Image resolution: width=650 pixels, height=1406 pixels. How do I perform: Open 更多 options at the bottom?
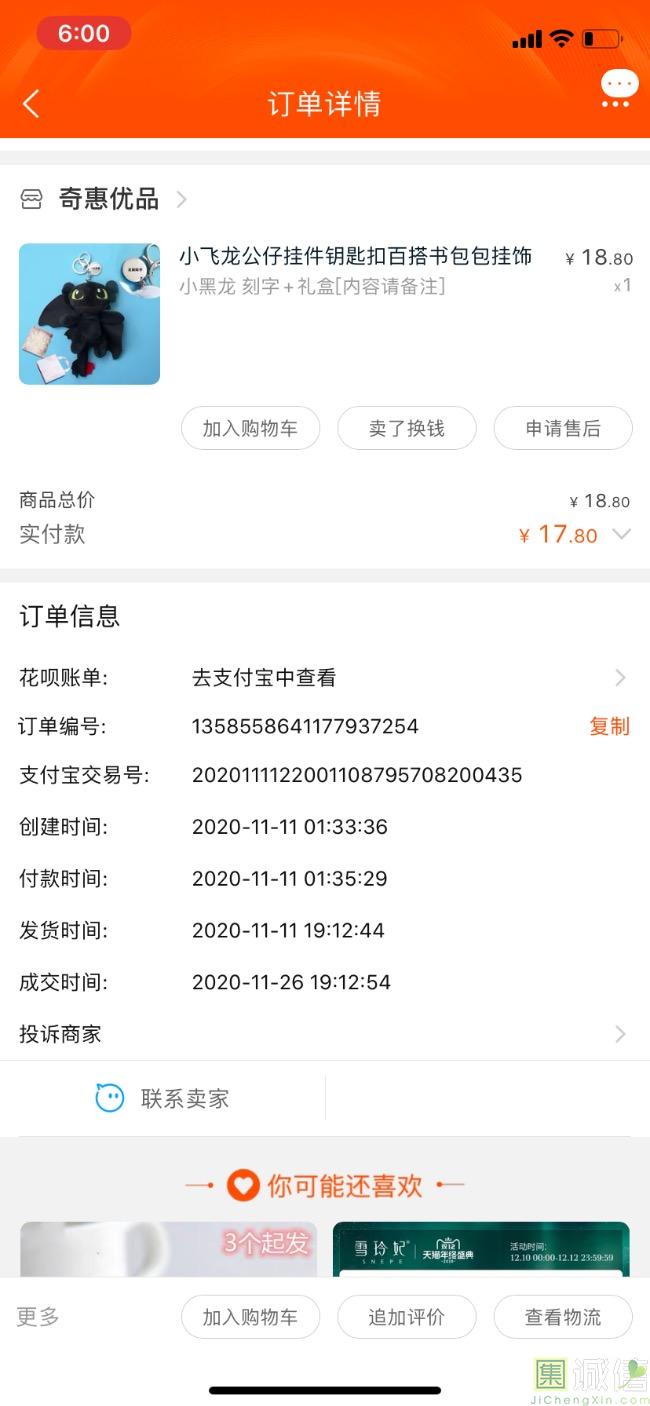click(x=38, y=1316)
